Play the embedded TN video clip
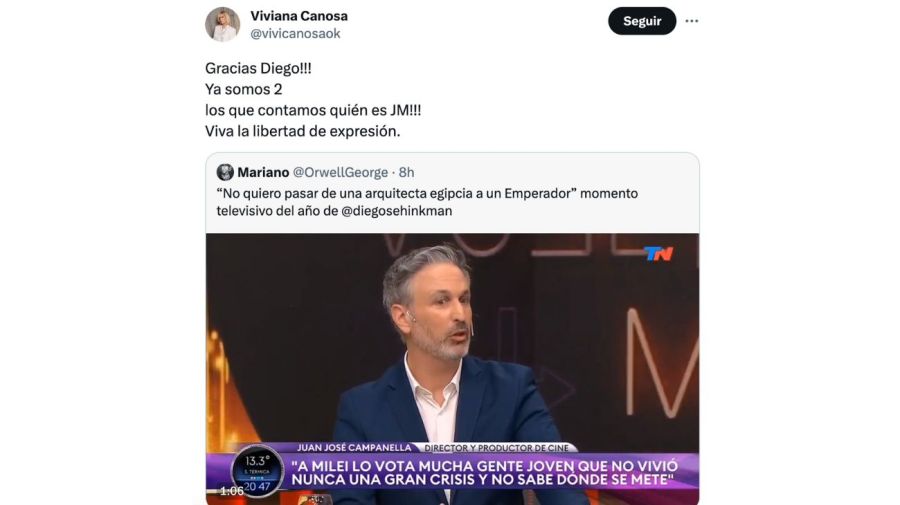The width and height of the screenshot is (900, 505). pyautogui.click(x=452, y=365)
